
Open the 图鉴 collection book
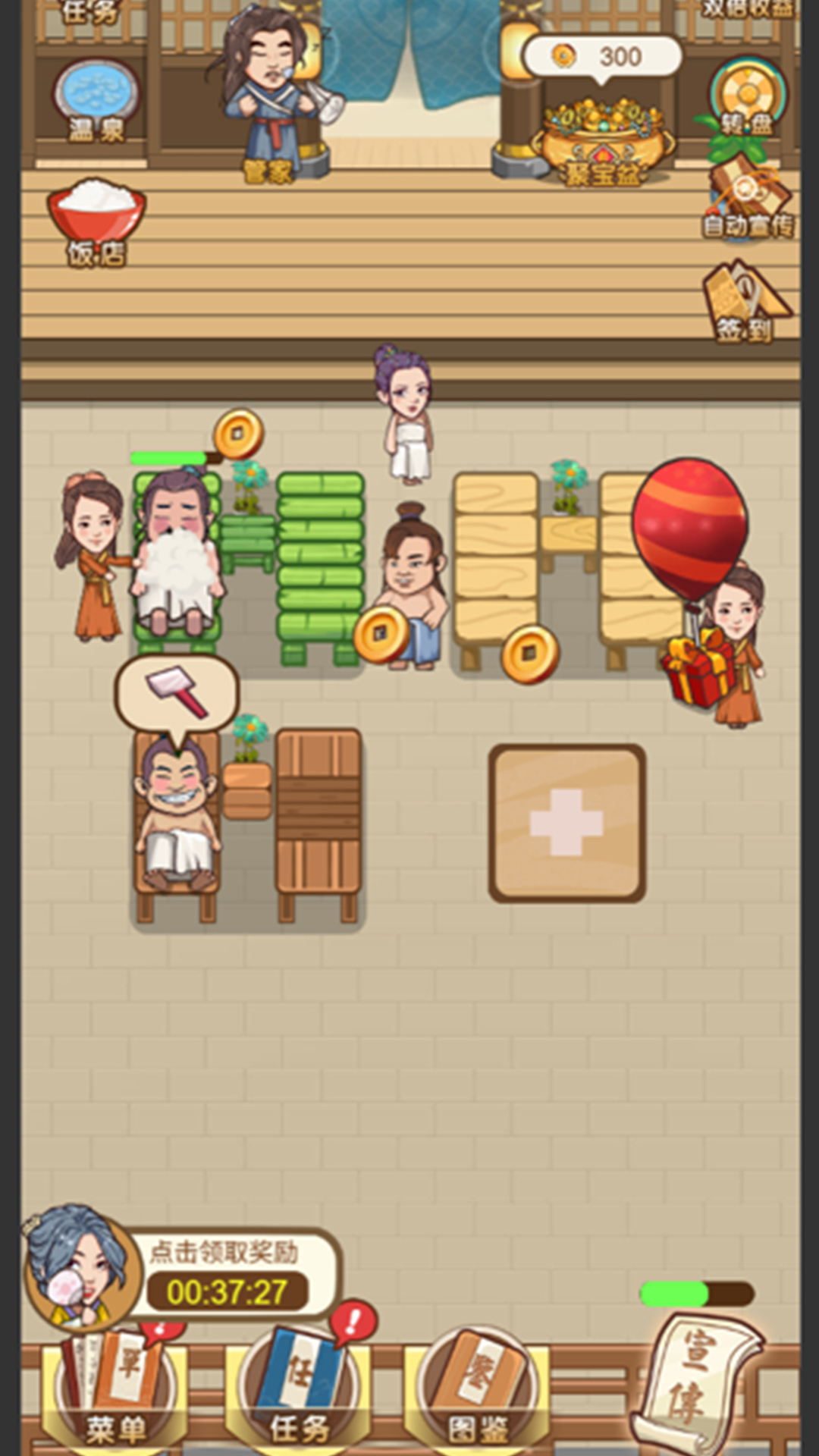478,1388
